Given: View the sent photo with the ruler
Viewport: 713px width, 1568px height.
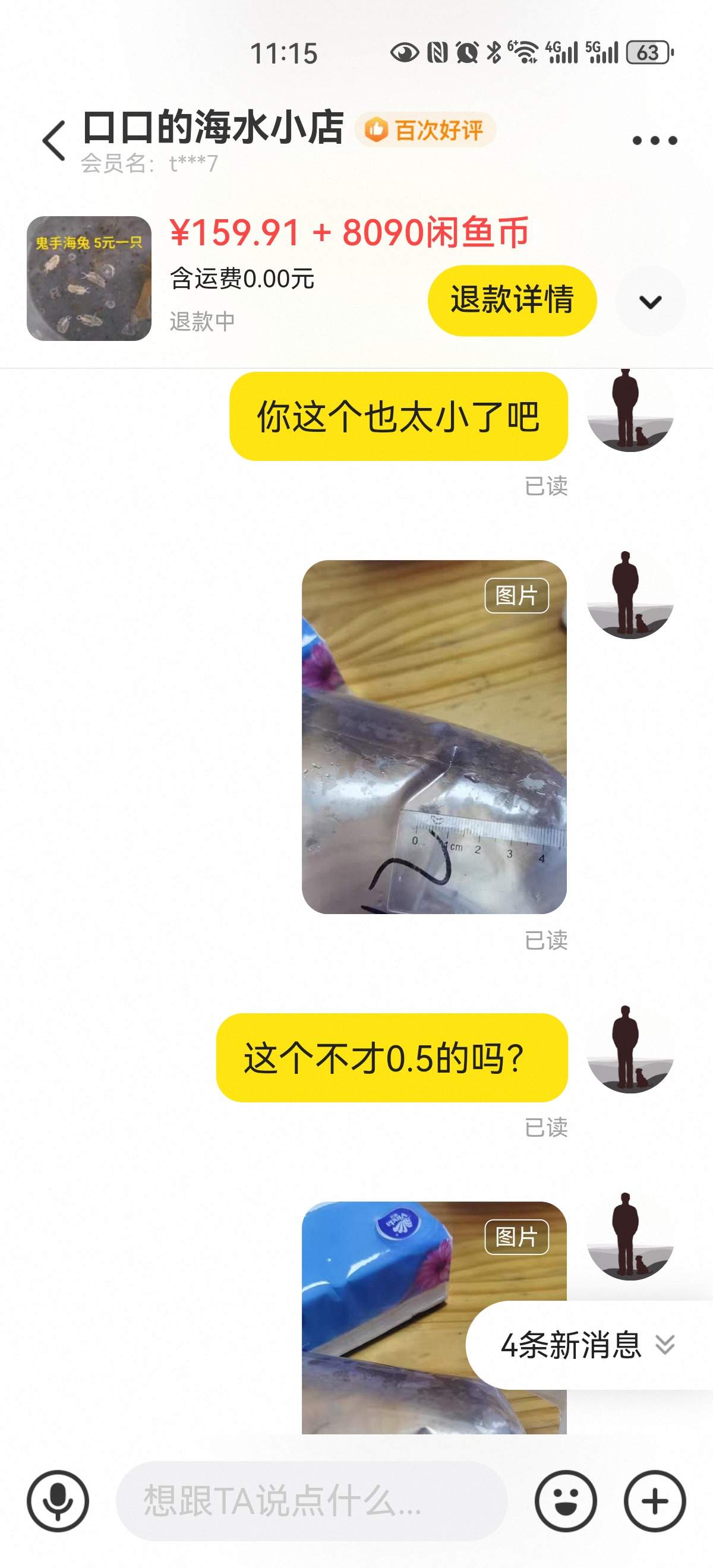Looking at the screenshot, I should 434,736.
